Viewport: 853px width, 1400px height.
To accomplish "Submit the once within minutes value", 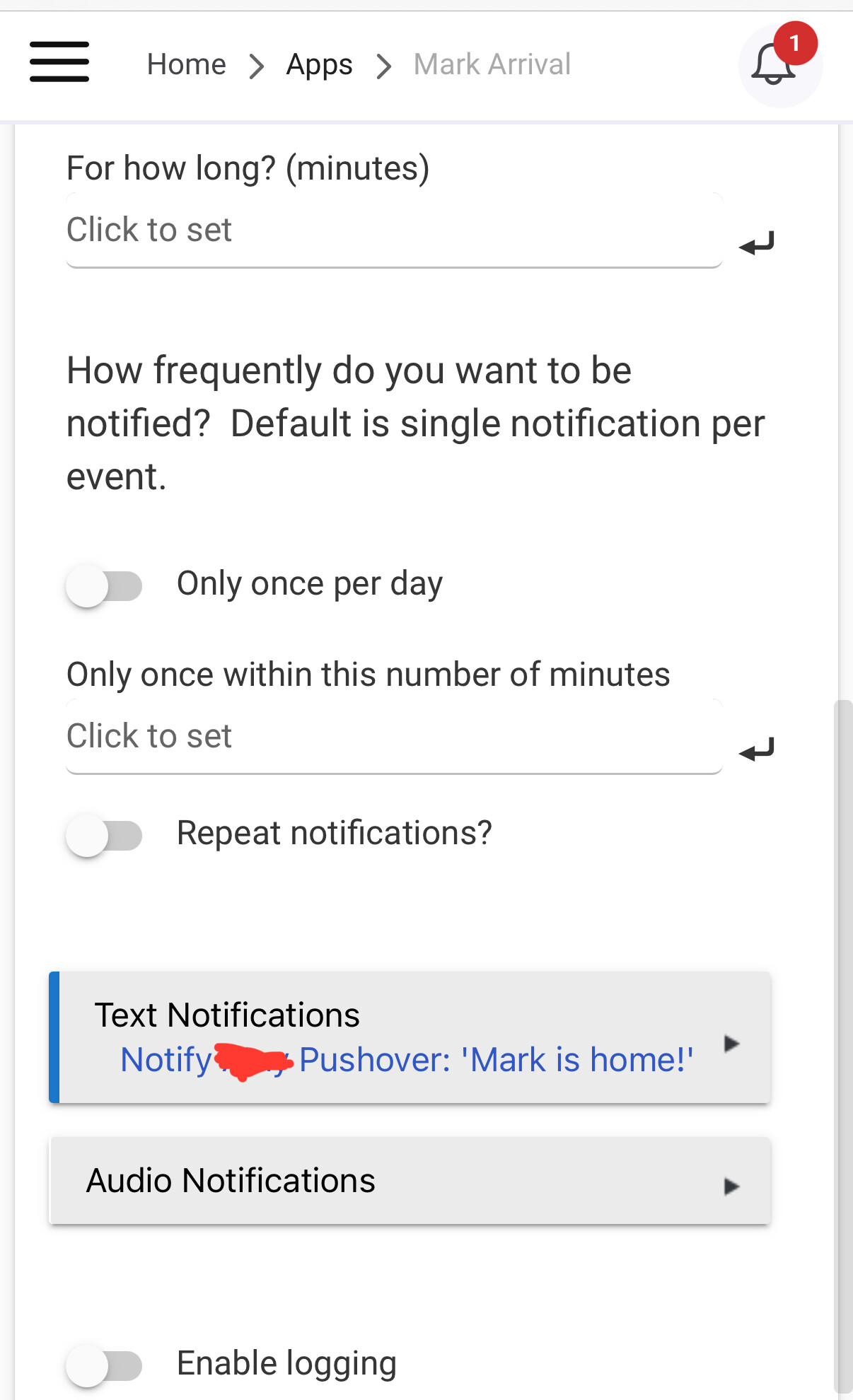I will (x=757, y=749).
